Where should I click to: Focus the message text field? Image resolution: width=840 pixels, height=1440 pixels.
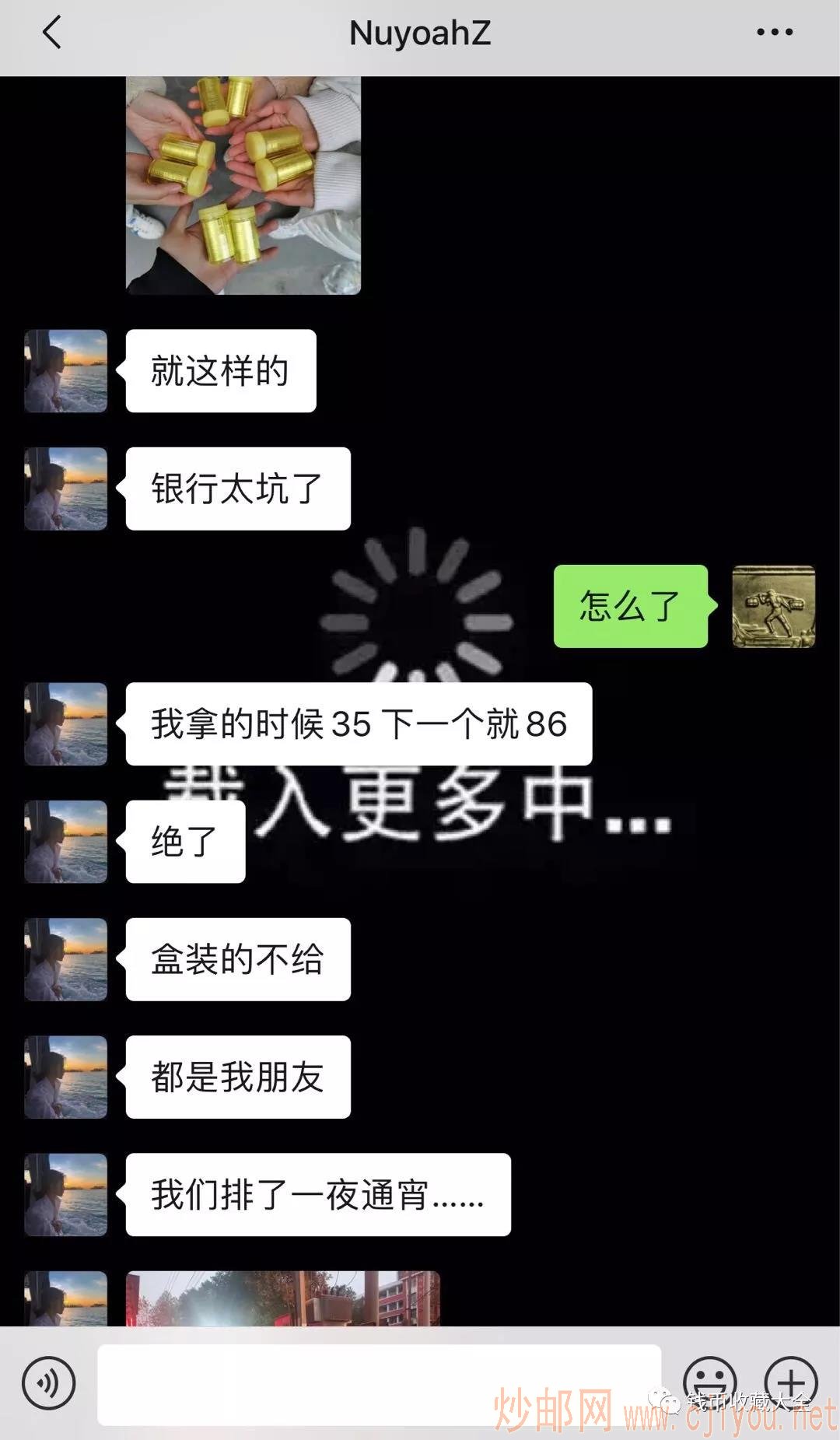pyautogui.click(x=379, y=1384)
